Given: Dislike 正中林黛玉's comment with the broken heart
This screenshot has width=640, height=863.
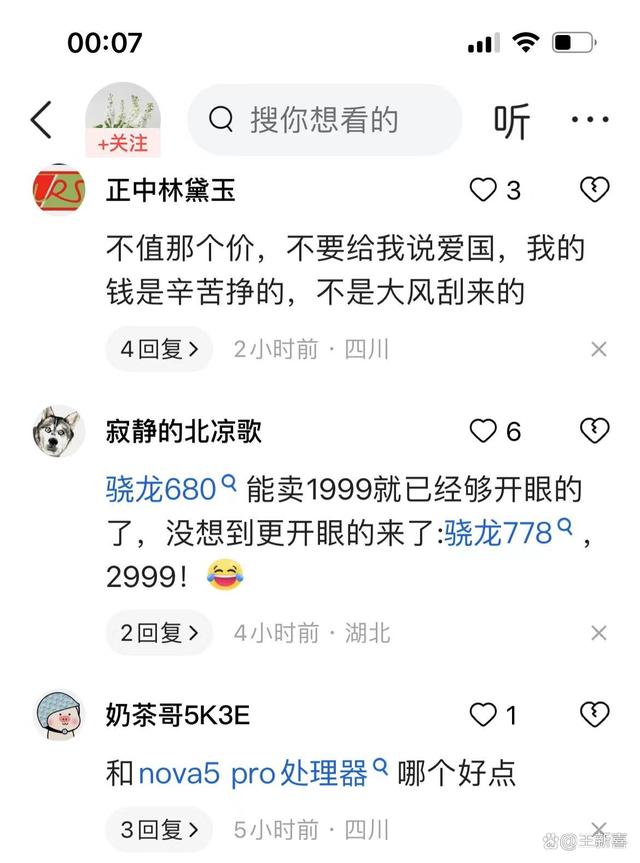Looking at the screenshot, I should pyautogui.click(x=595, y=190).
